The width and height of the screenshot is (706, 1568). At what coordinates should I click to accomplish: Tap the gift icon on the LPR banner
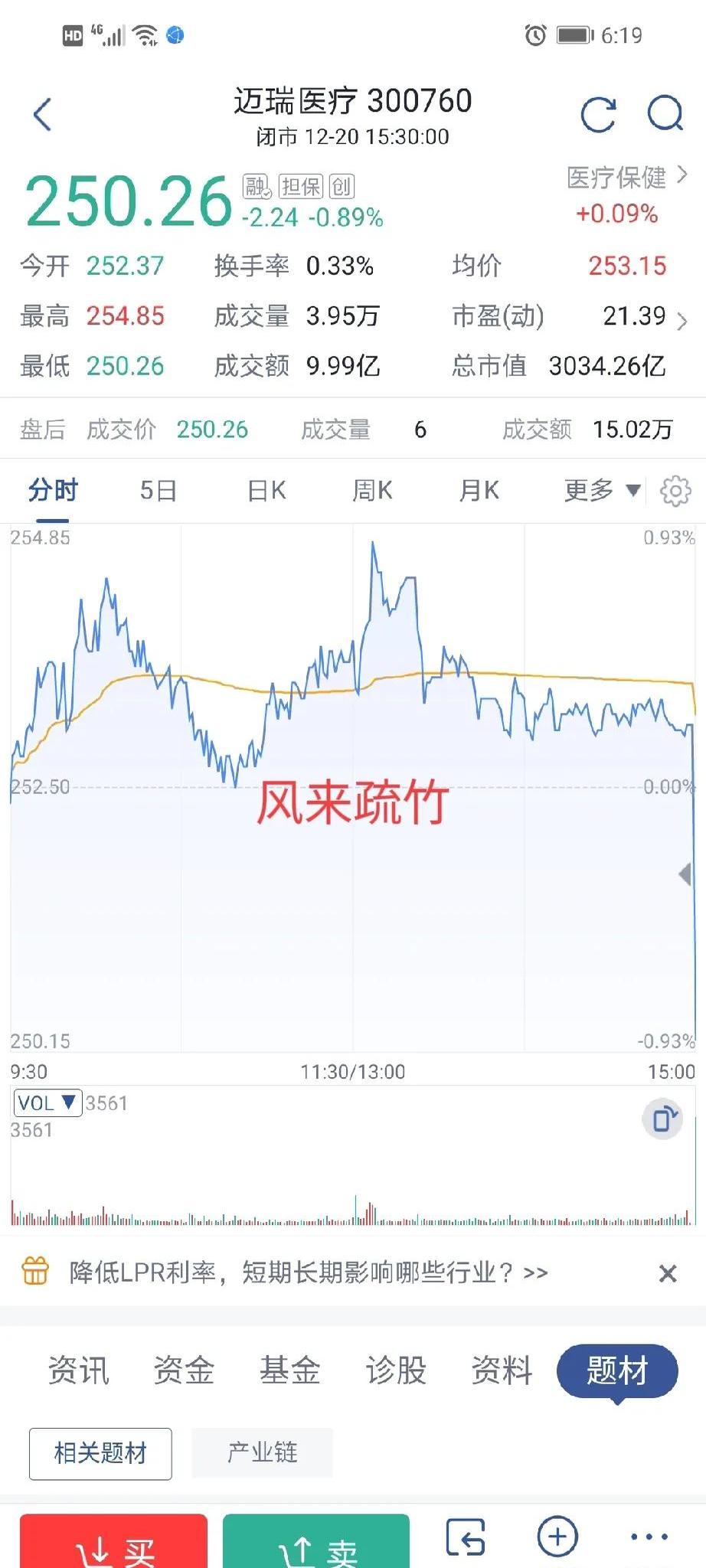(34, 1271)
